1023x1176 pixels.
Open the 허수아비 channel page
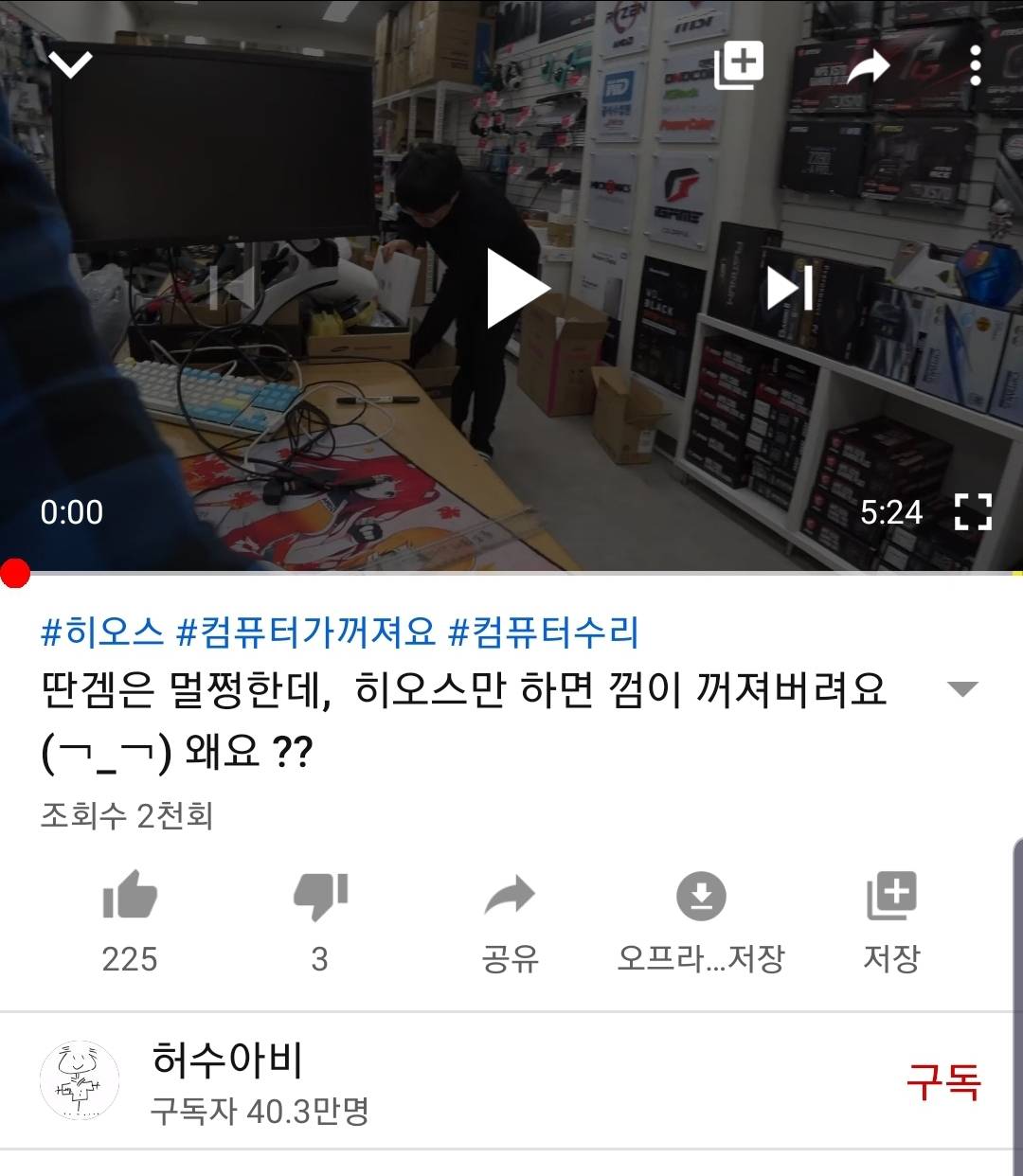pyautogui.click(x=227, y=1060)
